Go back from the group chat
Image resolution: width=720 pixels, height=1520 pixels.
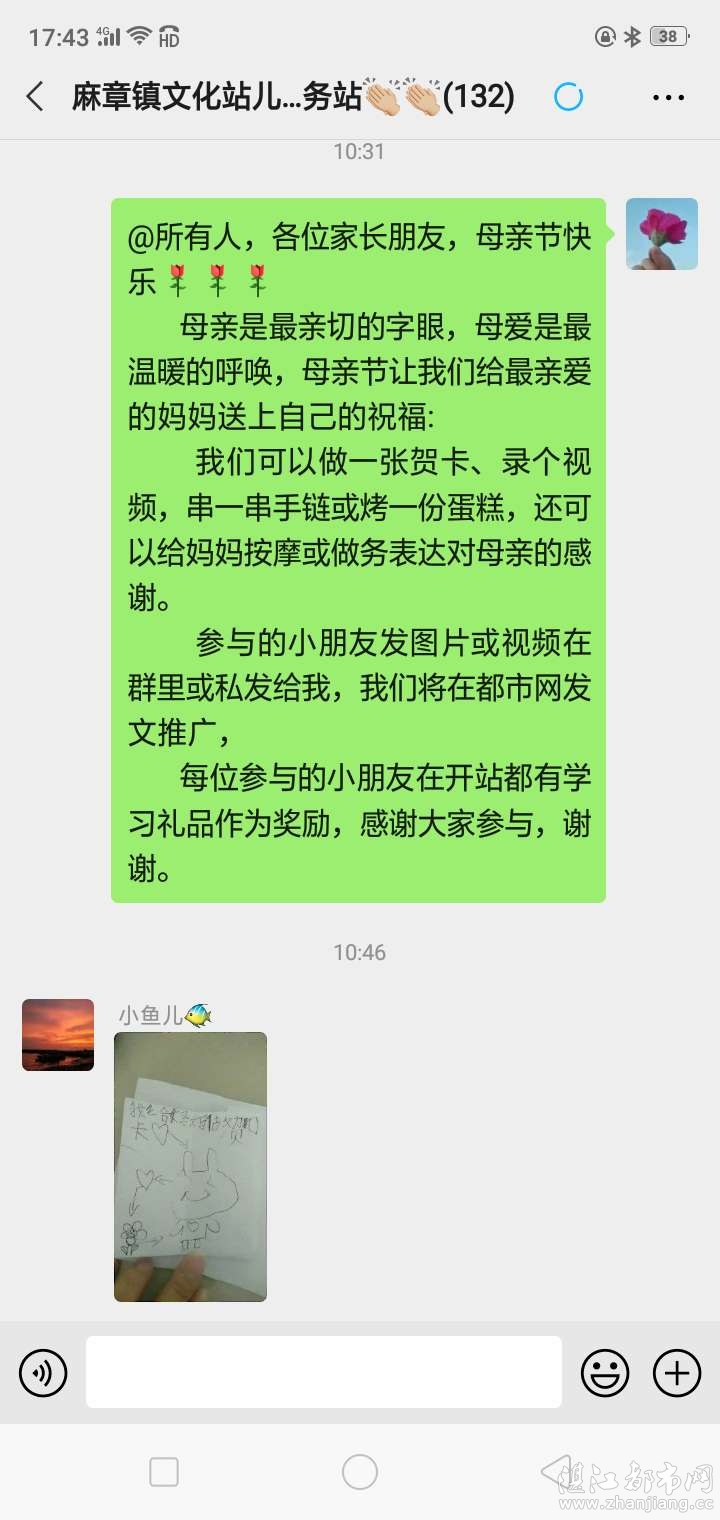click(35, 97)
